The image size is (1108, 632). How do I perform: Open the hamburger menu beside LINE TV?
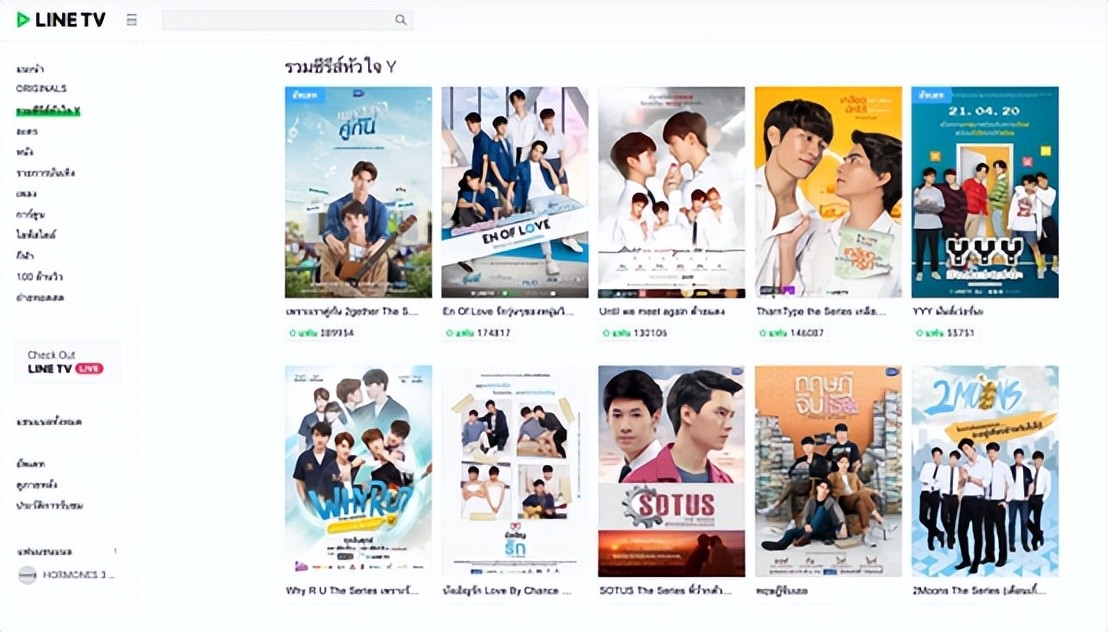[x=132, y=20]
